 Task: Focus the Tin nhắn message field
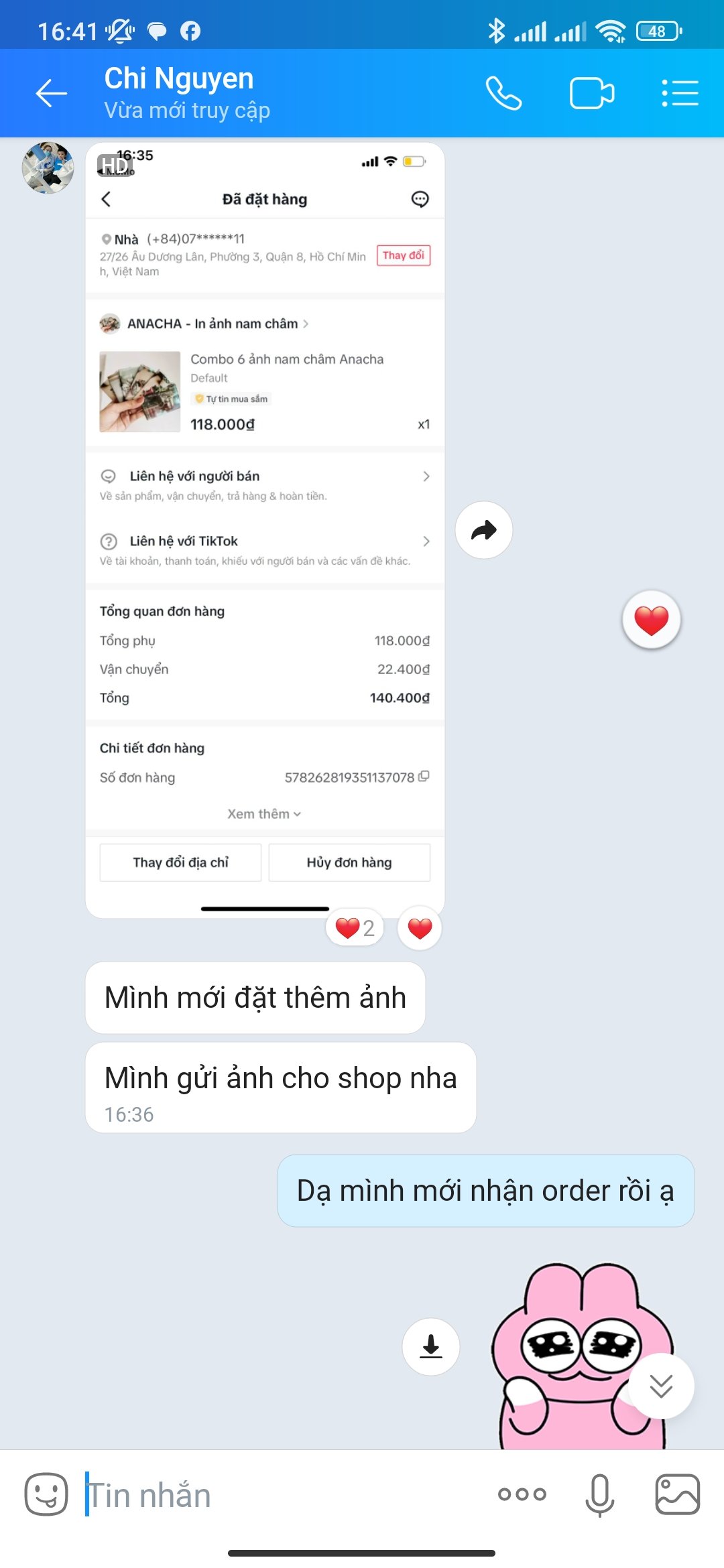pos(282,1496)
